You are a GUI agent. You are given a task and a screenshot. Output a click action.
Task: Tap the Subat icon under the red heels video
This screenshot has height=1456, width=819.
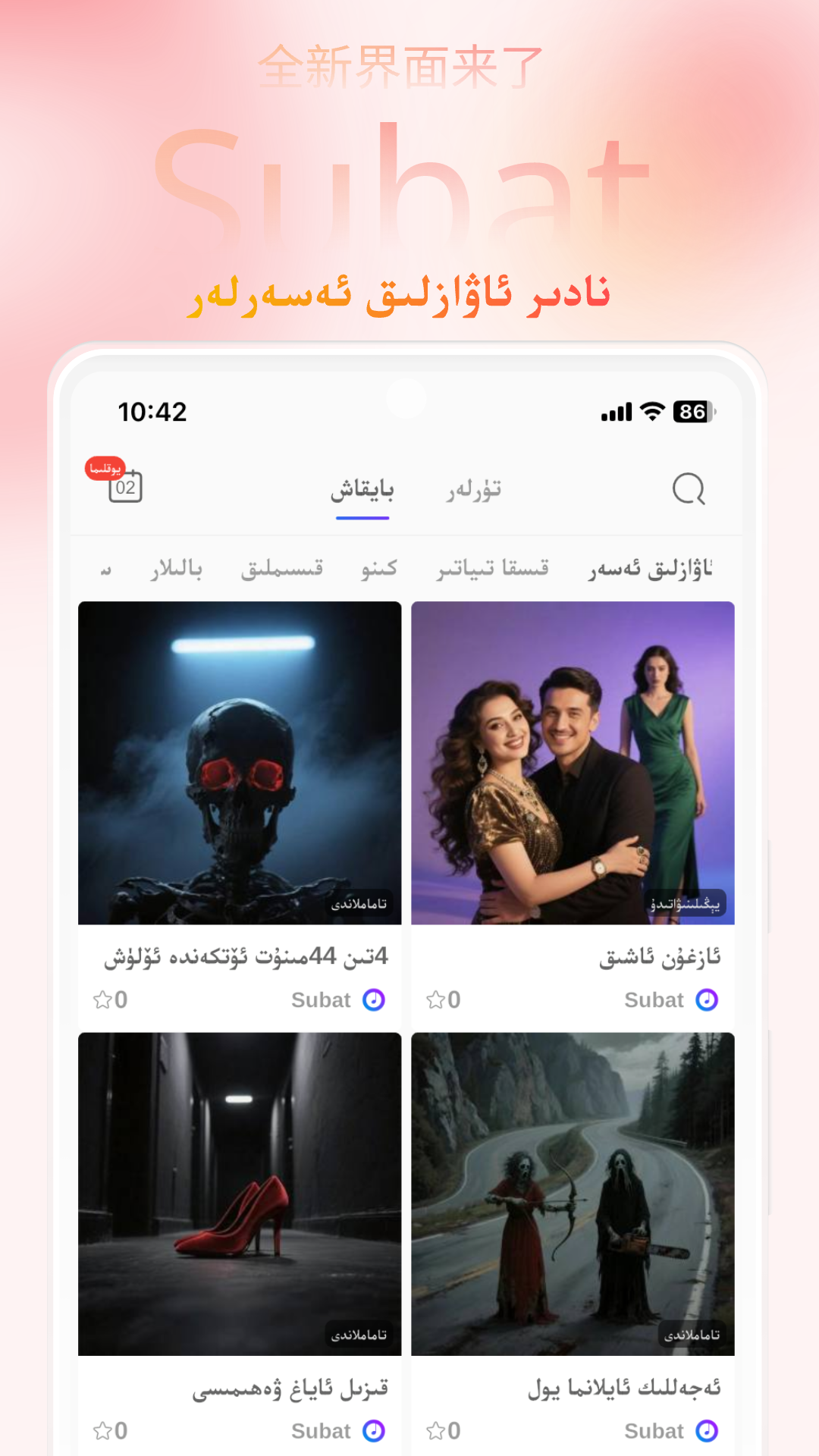coord(374,1431)
